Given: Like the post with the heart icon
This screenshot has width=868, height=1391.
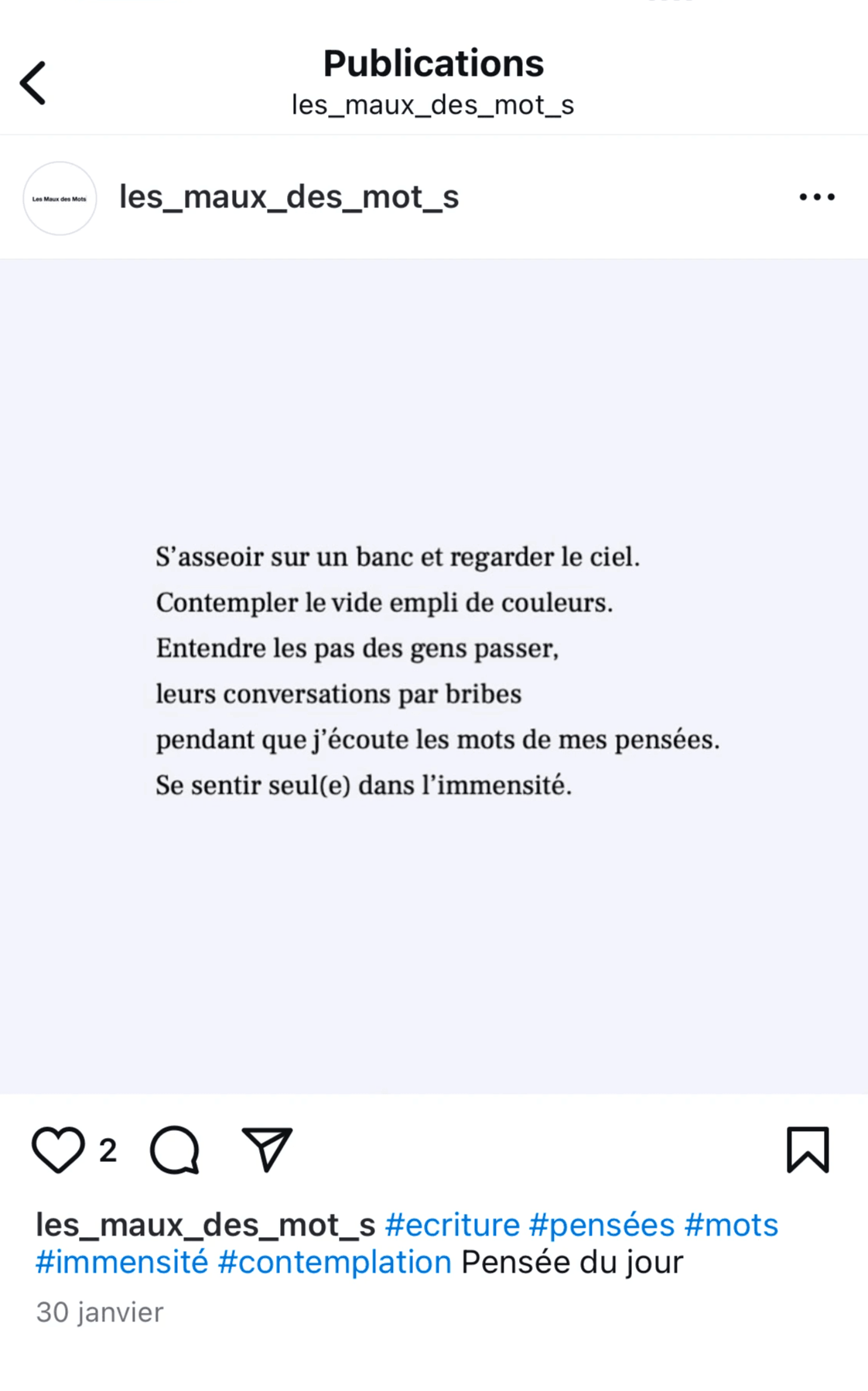Looking at the screenshot, I should tap(58, 1150).
